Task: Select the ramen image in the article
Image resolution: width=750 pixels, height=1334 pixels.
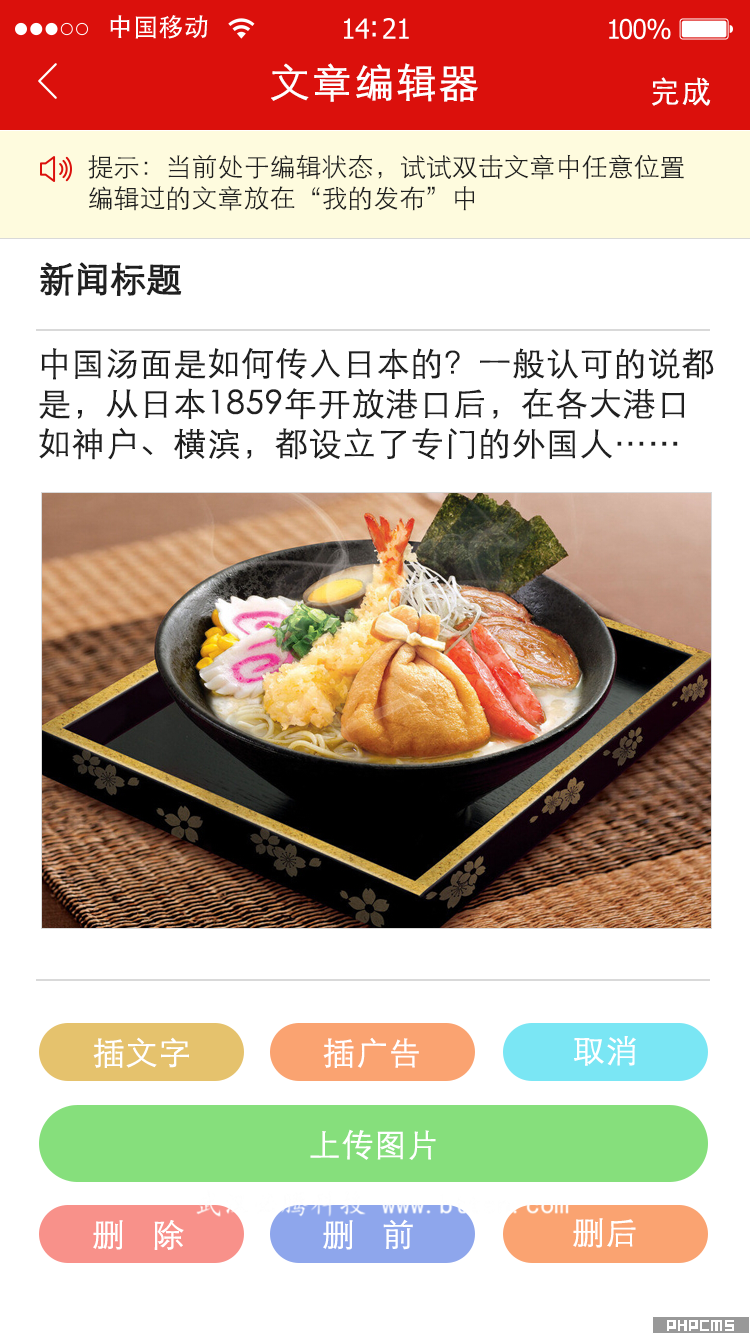Action: 376,710
